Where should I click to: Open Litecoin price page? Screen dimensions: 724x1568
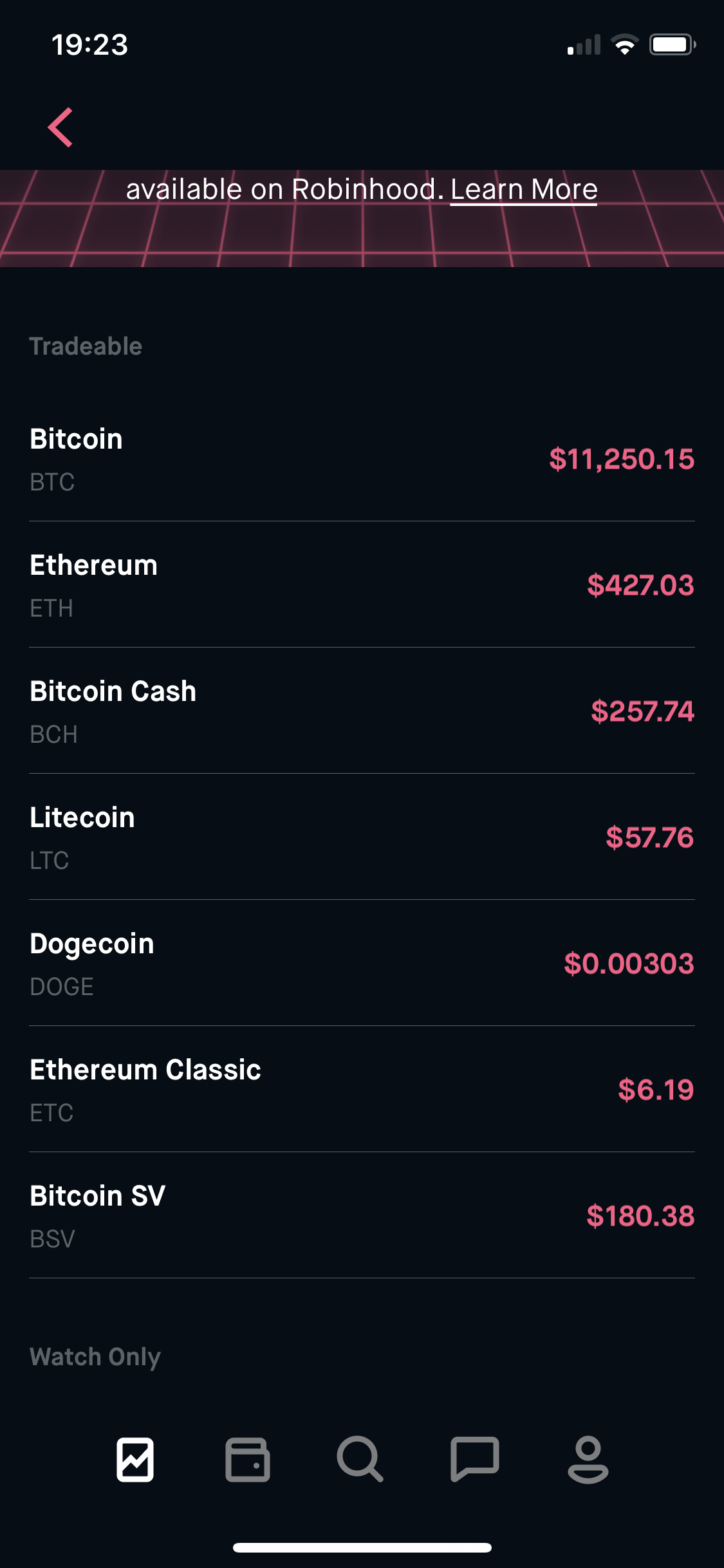pyautogui.click(x=362, y=837)
